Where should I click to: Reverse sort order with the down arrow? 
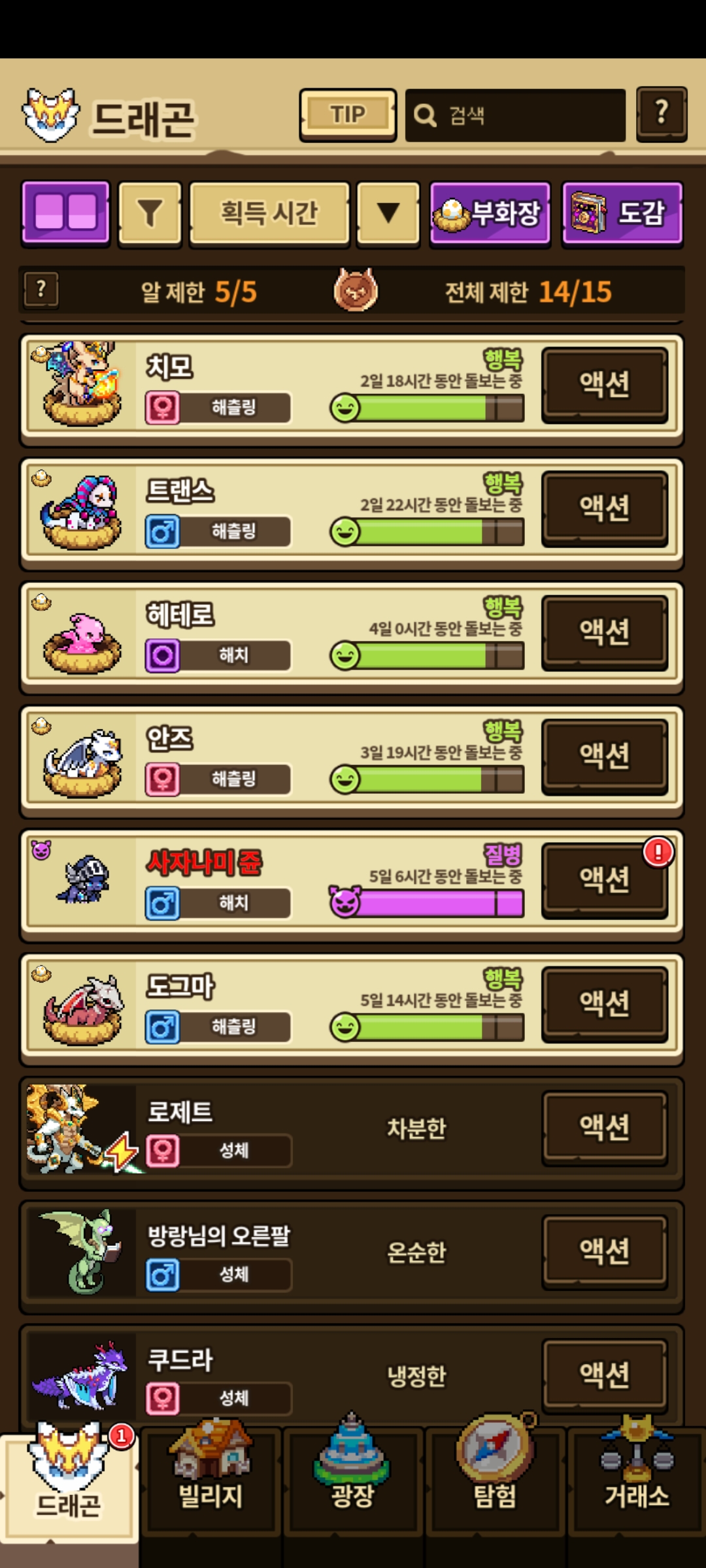coord(388,213)
